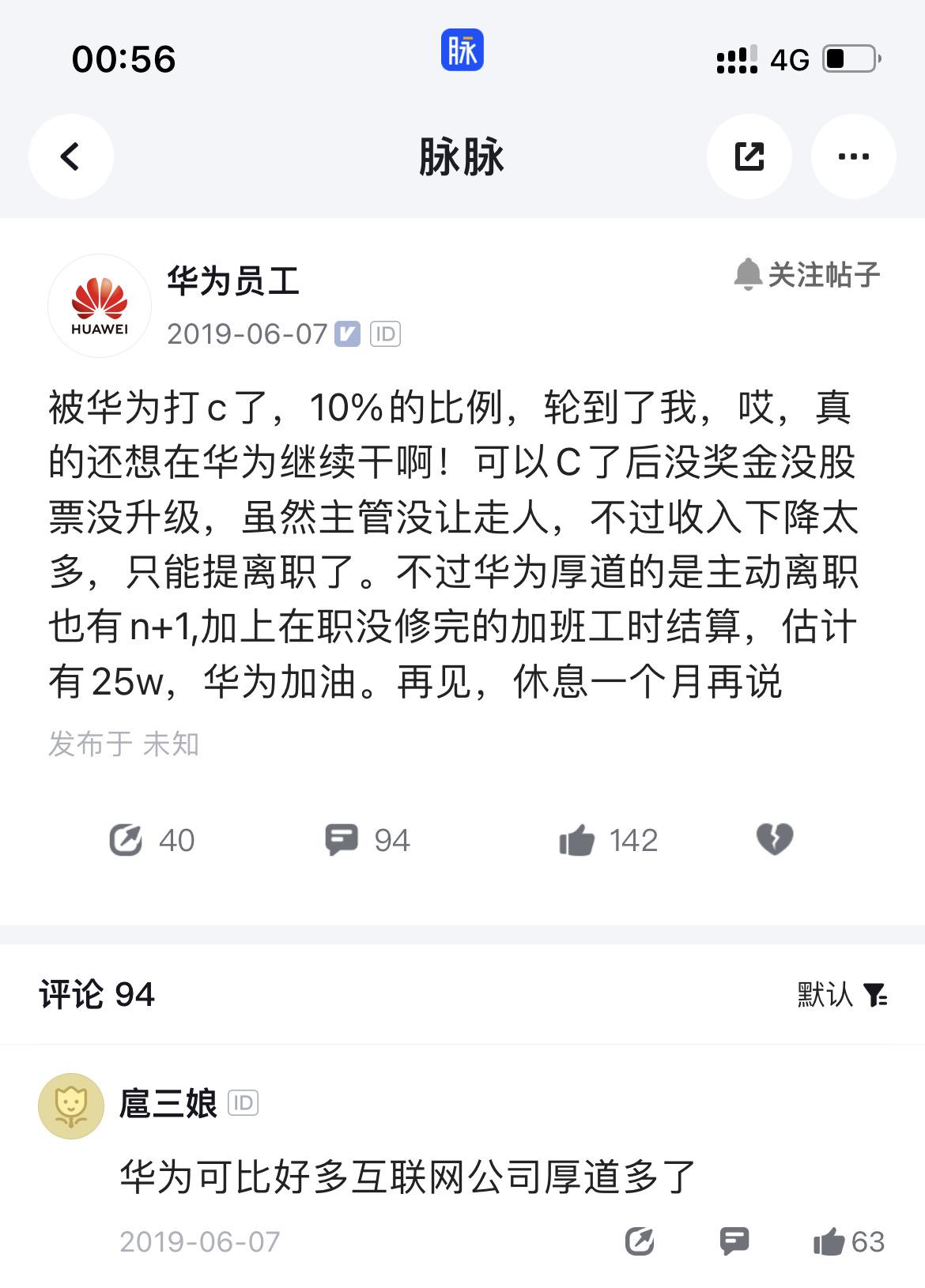Open the 华为员工 poster's avatar

point(100,306)
